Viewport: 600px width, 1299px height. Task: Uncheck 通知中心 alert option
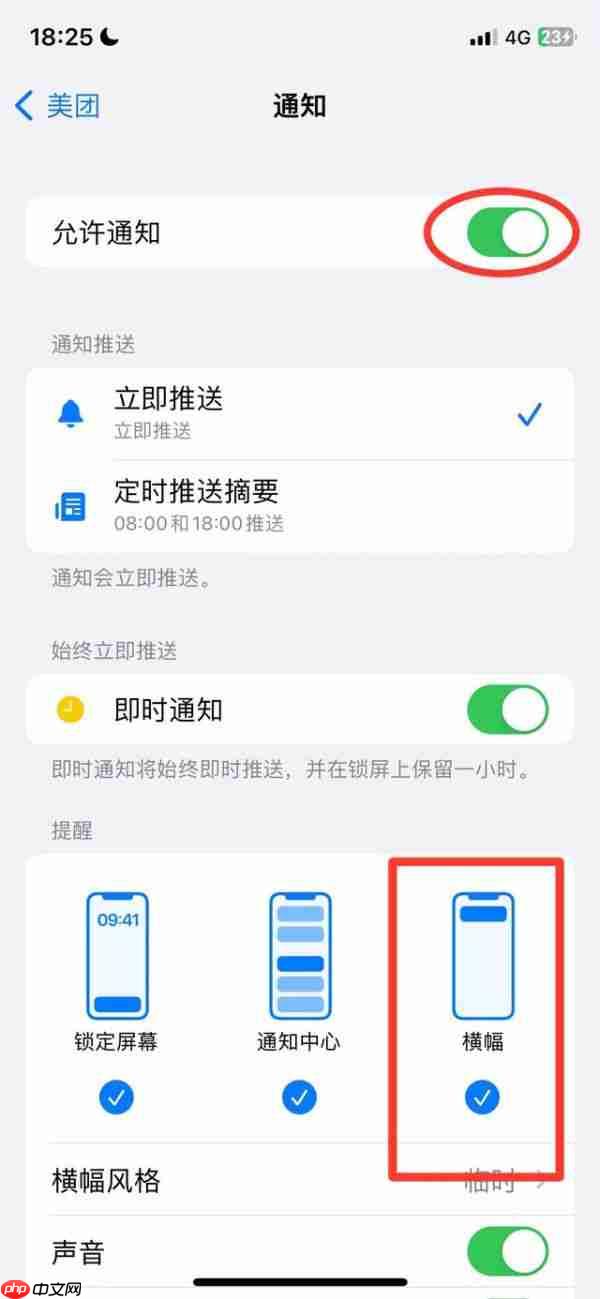[298, 1098]
